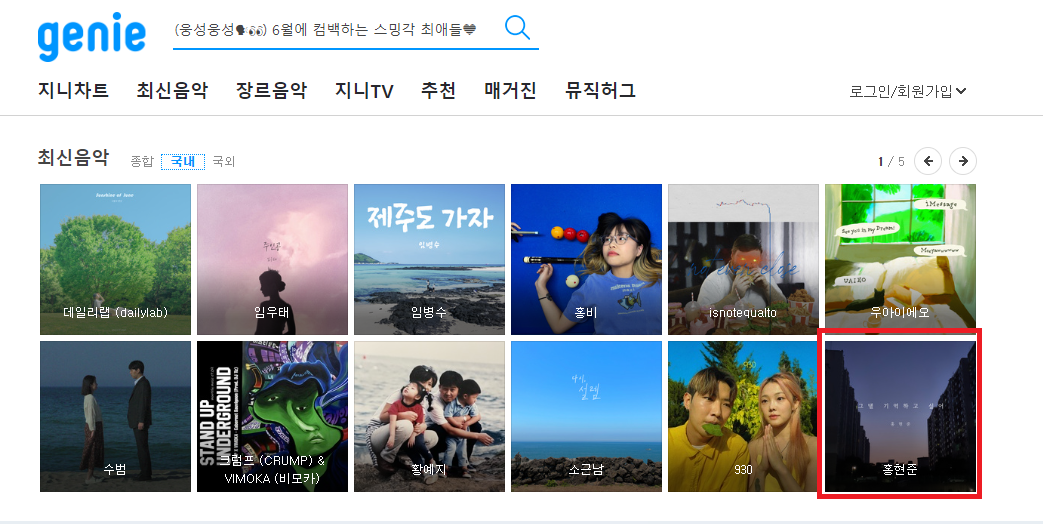This screenshot has height=524, width=1043.
Task: Open the 930 album tile
Action: [743, 416]
